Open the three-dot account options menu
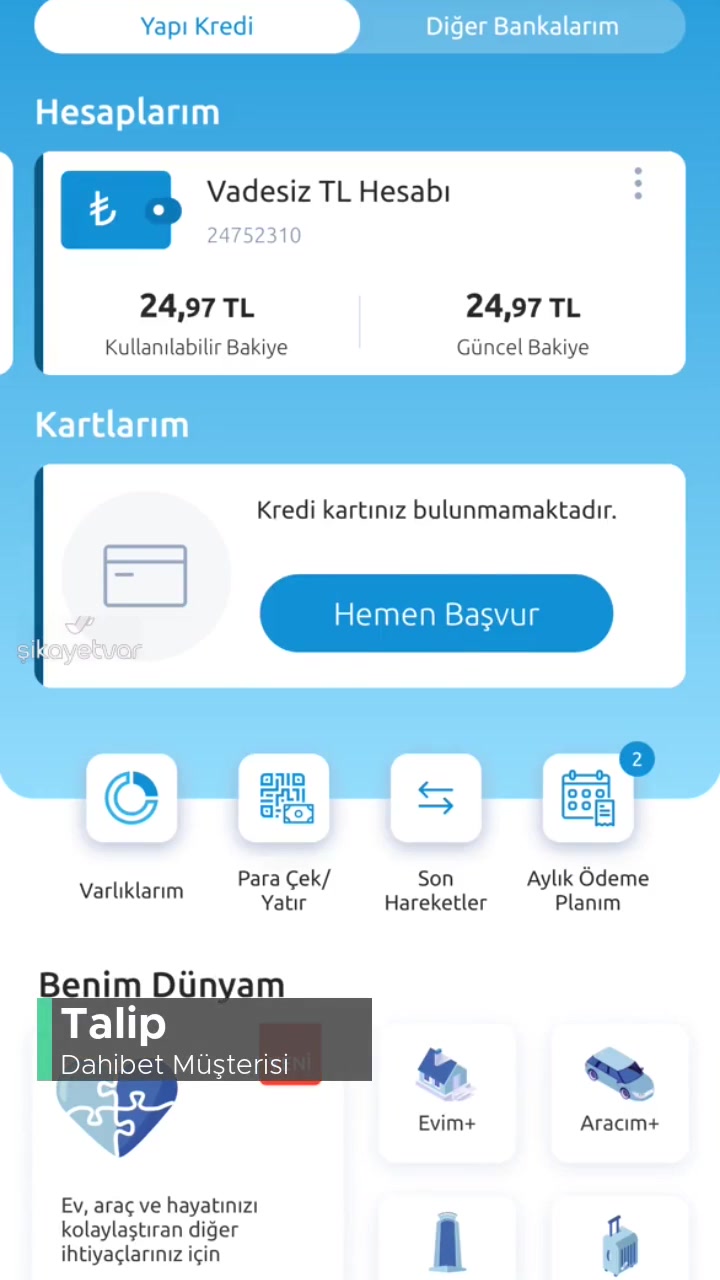720x1280 pixels. click(x=638, y=184)
